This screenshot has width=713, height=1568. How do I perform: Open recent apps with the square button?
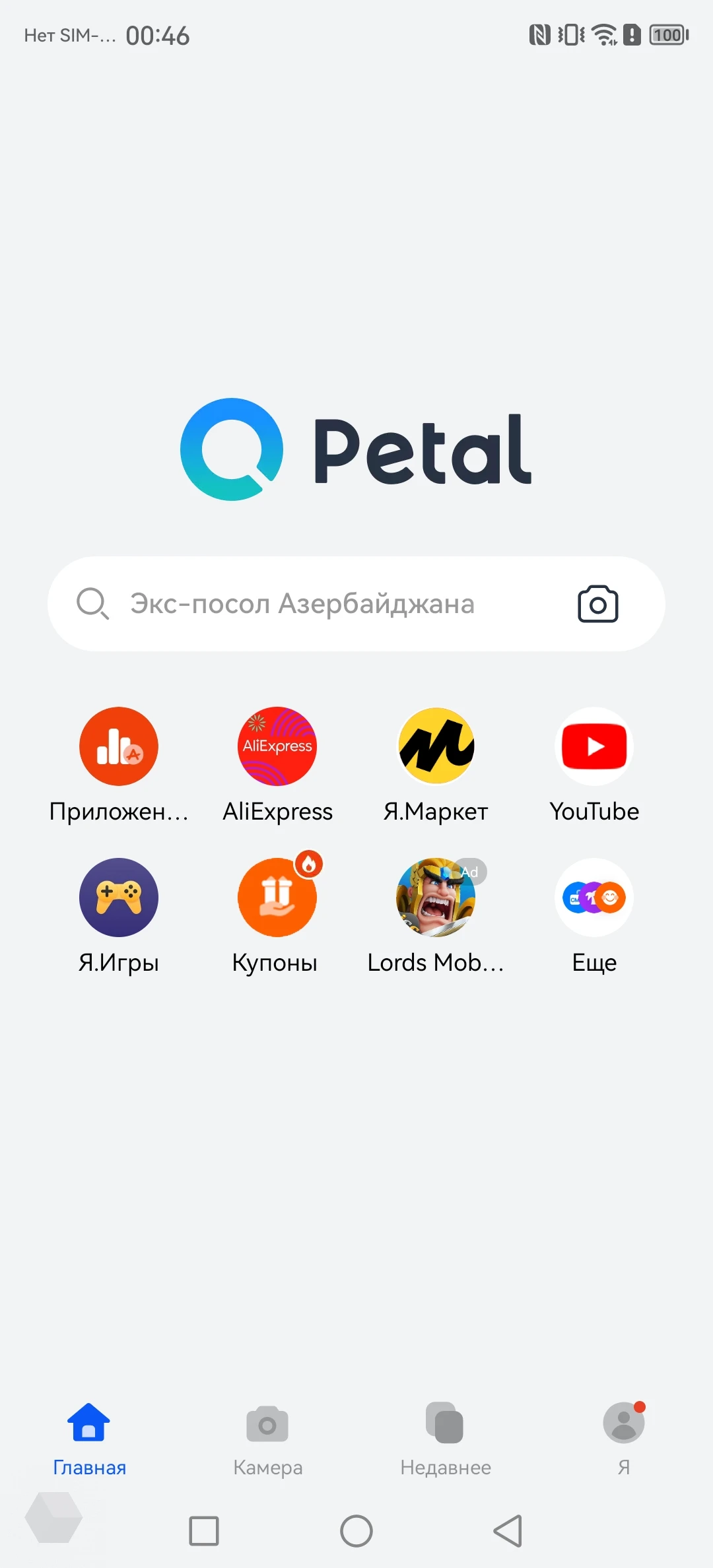point(204,1531)
